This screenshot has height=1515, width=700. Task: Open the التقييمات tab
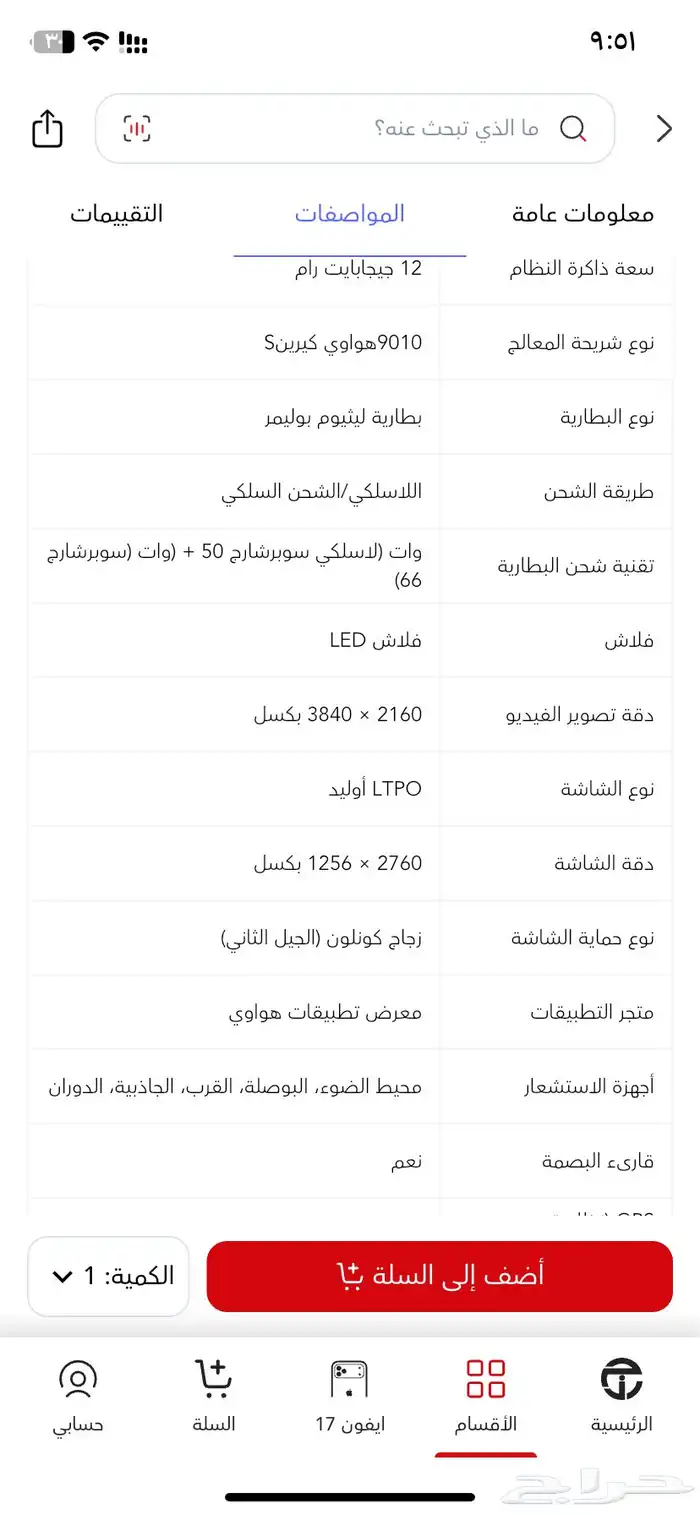(x=116, y=213)
